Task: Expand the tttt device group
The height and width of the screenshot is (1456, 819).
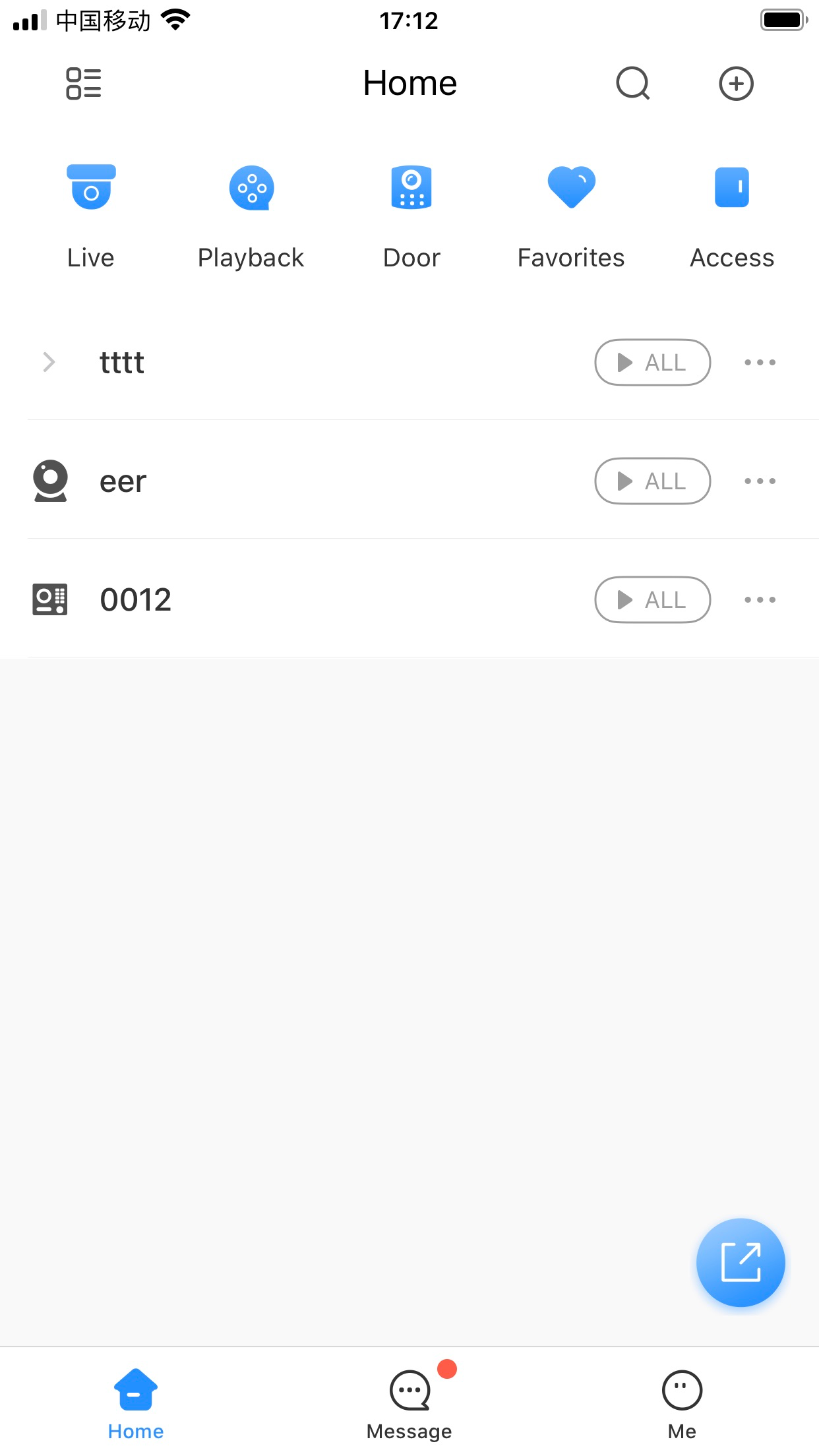Action: coord(48,362)
